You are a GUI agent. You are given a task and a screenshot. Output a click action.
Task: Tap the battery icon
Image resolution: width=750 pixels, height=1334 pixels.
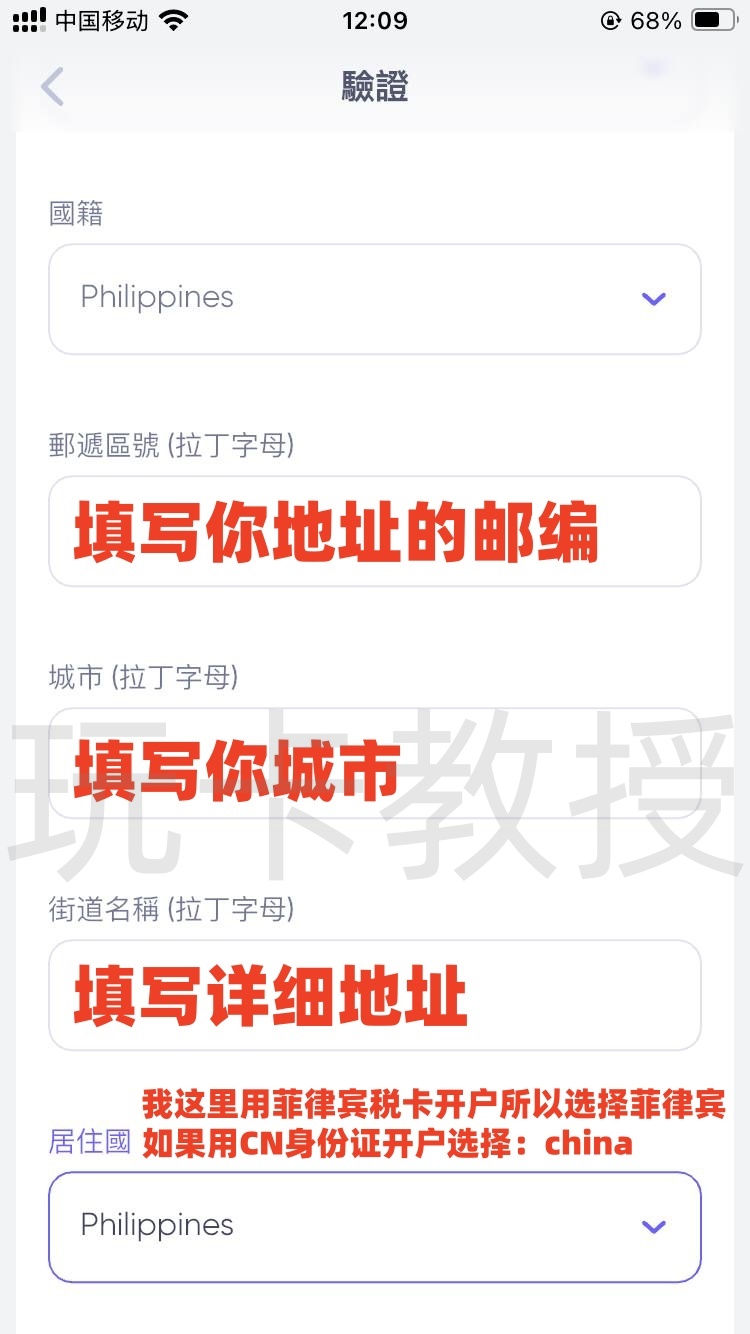click(712, 17)
